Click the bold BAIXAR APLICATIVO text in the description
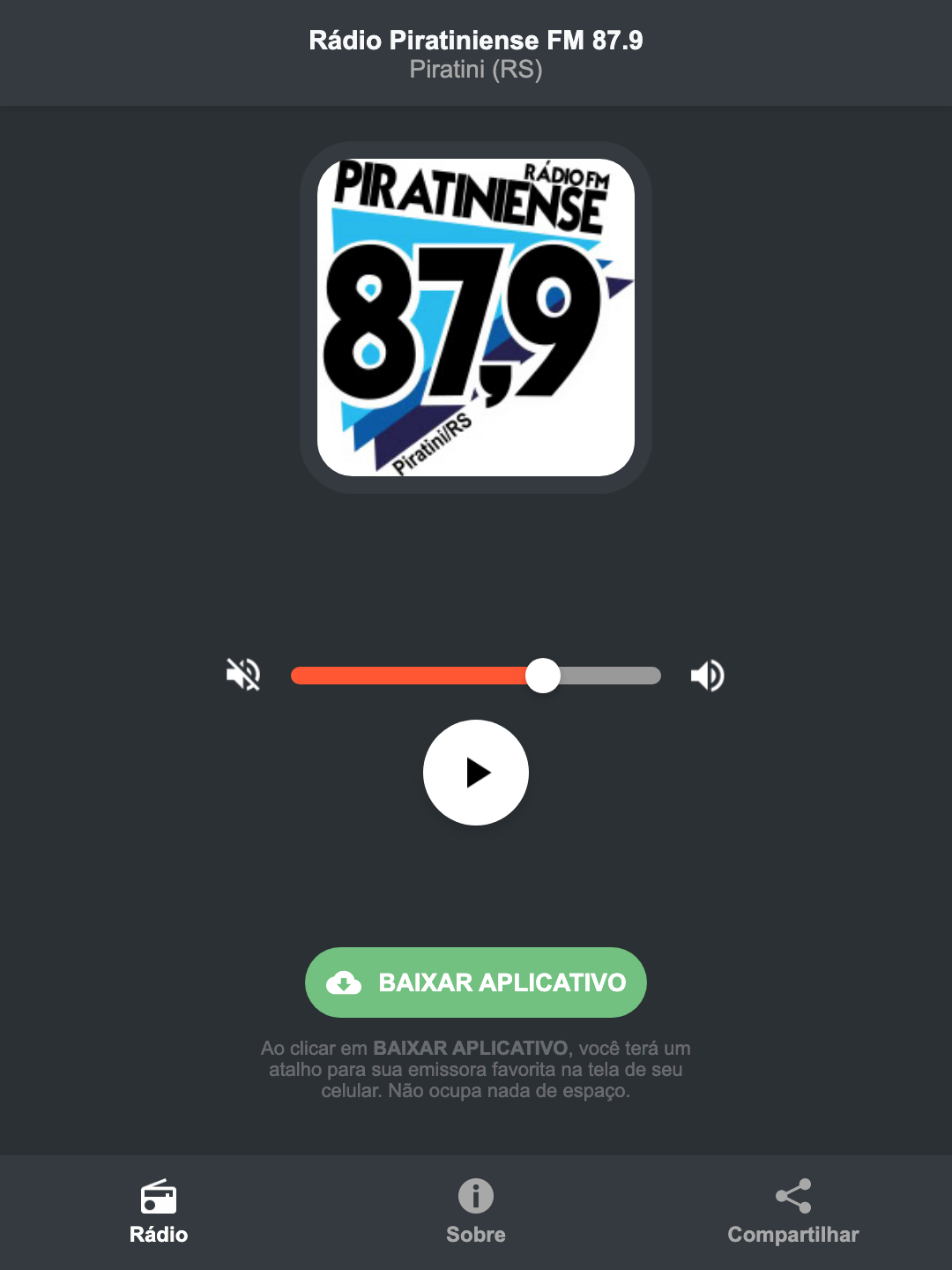This screenshot has height=1270, width=952. click(x=472, y=1048)
